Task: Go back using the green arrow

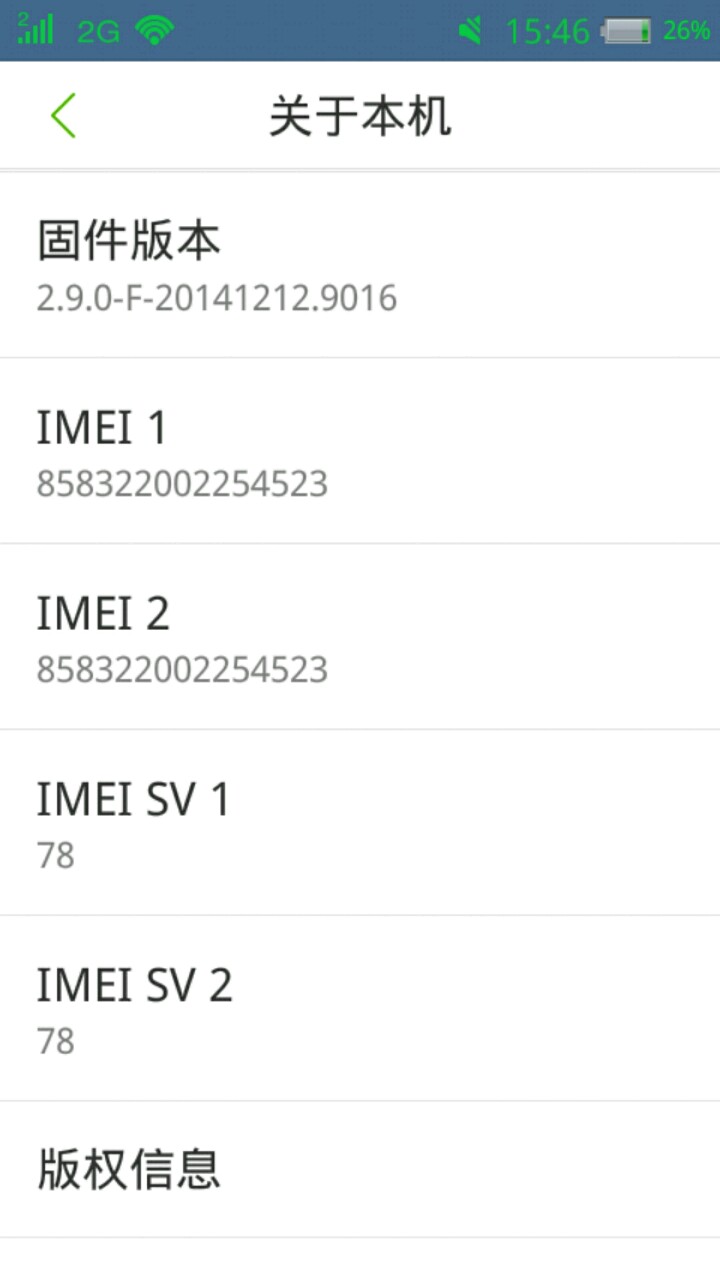Action: tap(63, 116)
